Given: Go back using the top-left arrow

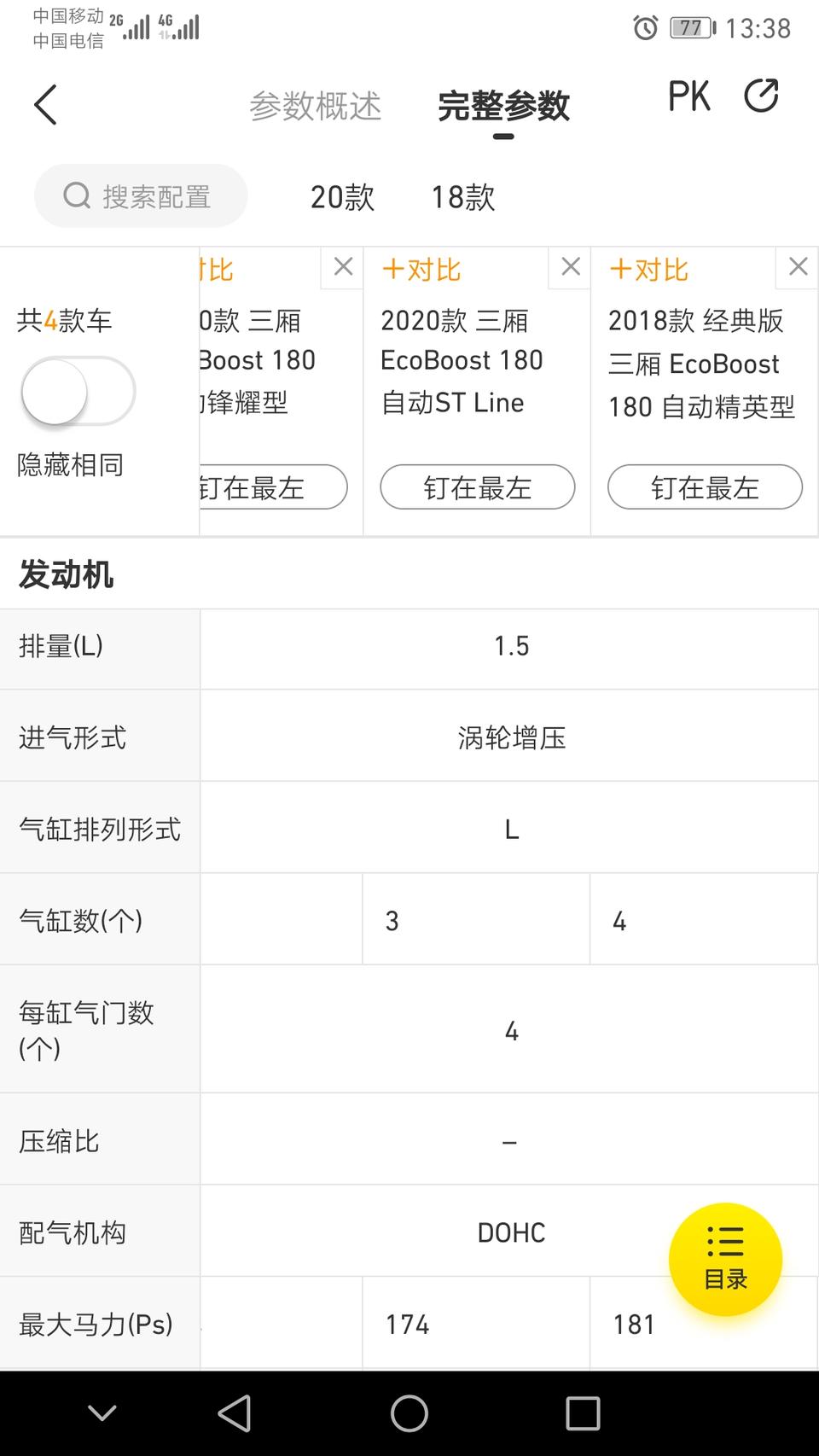Looking at the screenshot, I should point(46,105).
